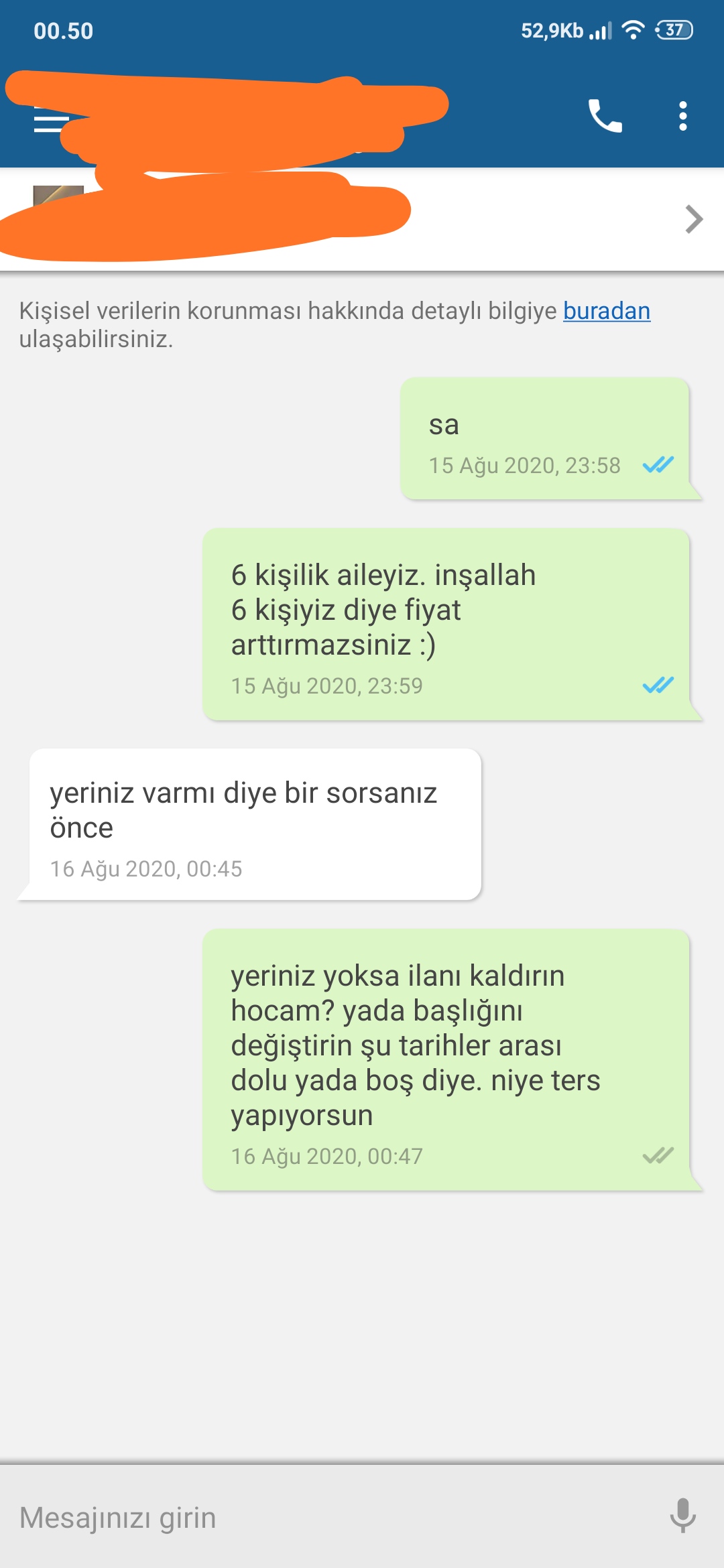Open the three-dot overflow menu
This screenshot has height=1568, width=724.
click(x=682, y=116)
